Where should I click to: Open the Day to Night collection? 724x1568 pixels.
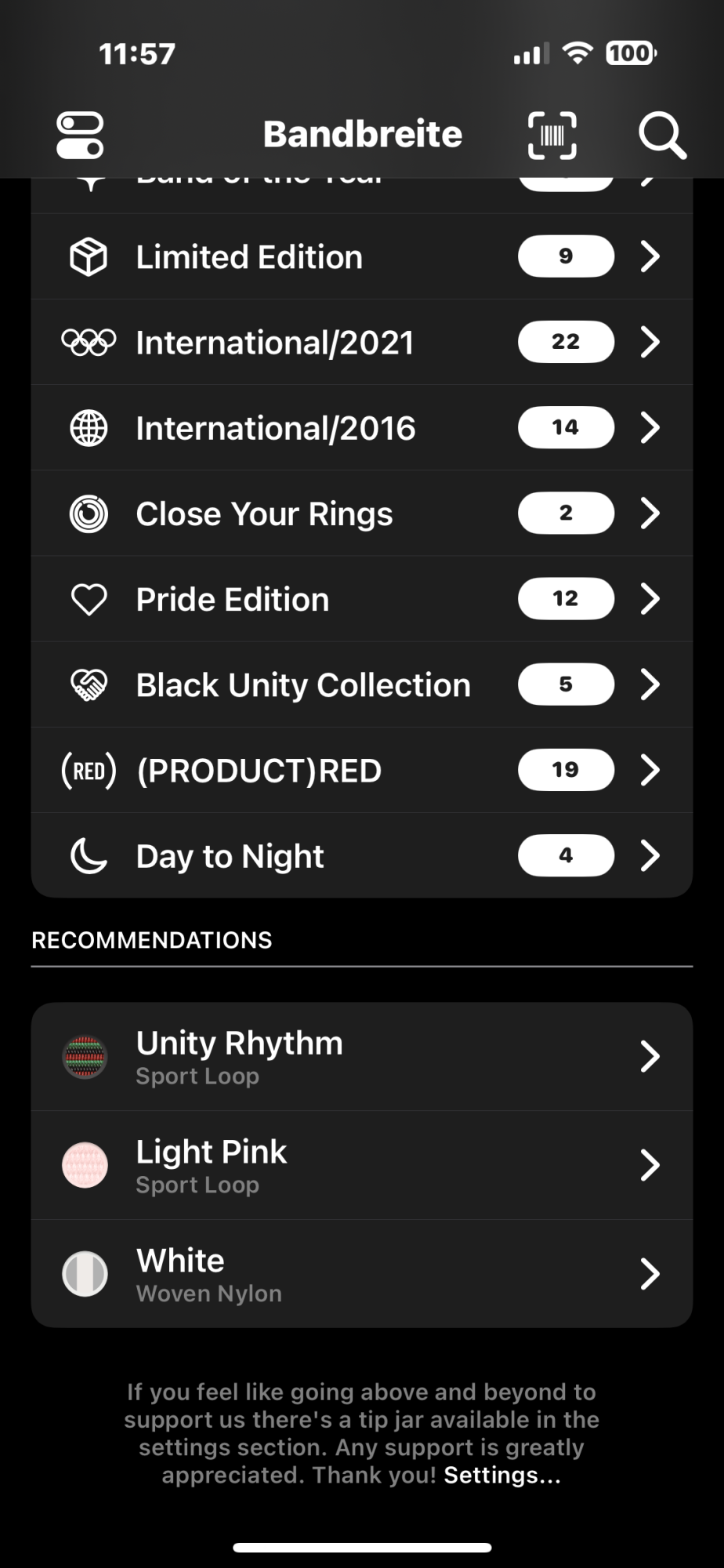361,855
